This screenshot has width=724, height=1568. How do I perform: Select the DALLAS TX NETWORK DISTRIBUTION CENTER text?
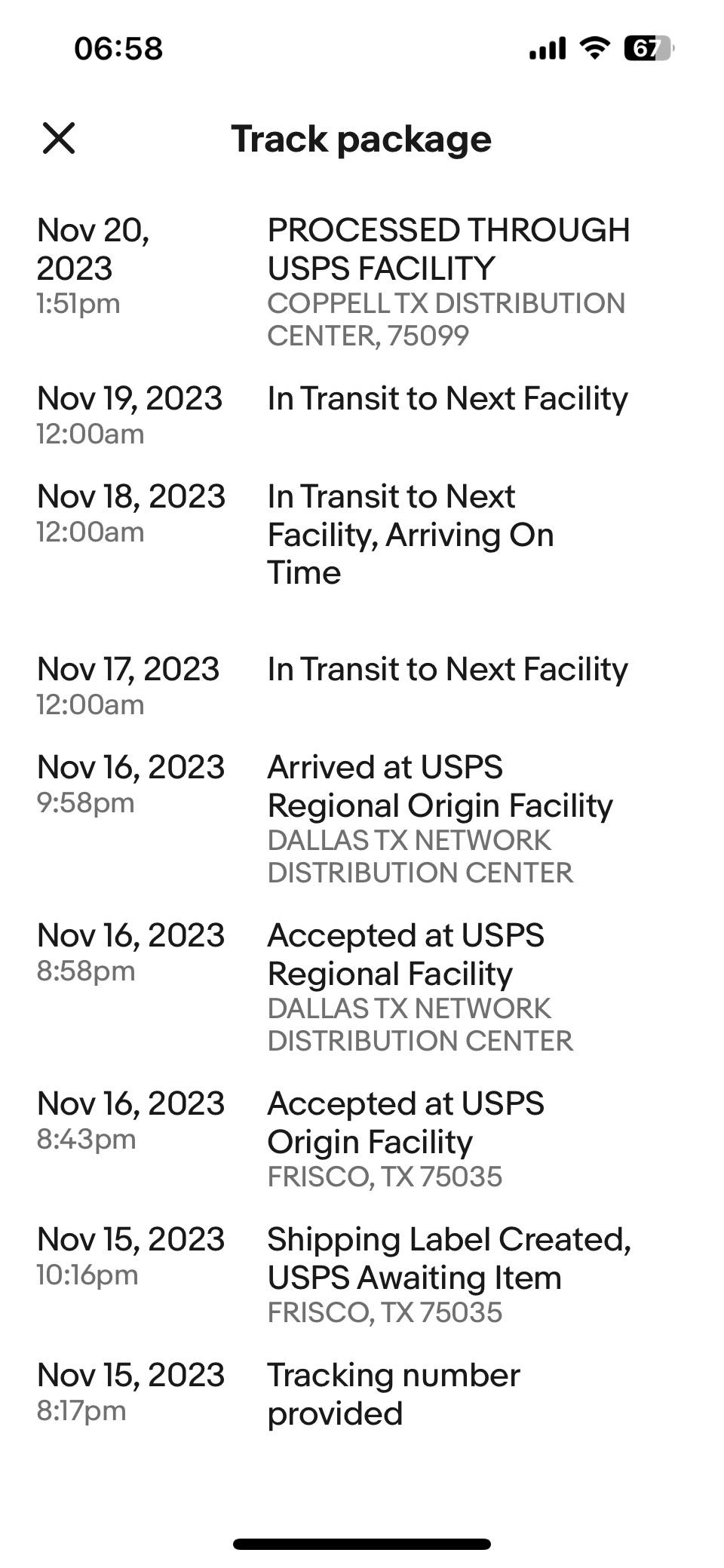pyautogui.click(x=419, y=856)
